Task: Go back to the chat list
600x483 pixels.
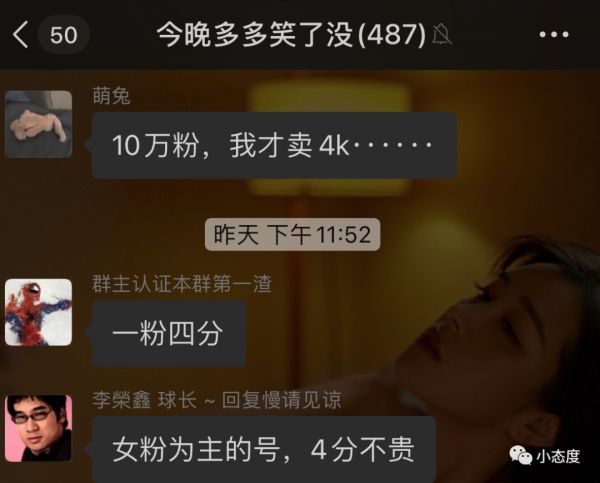Action: [x=22, y=35]
